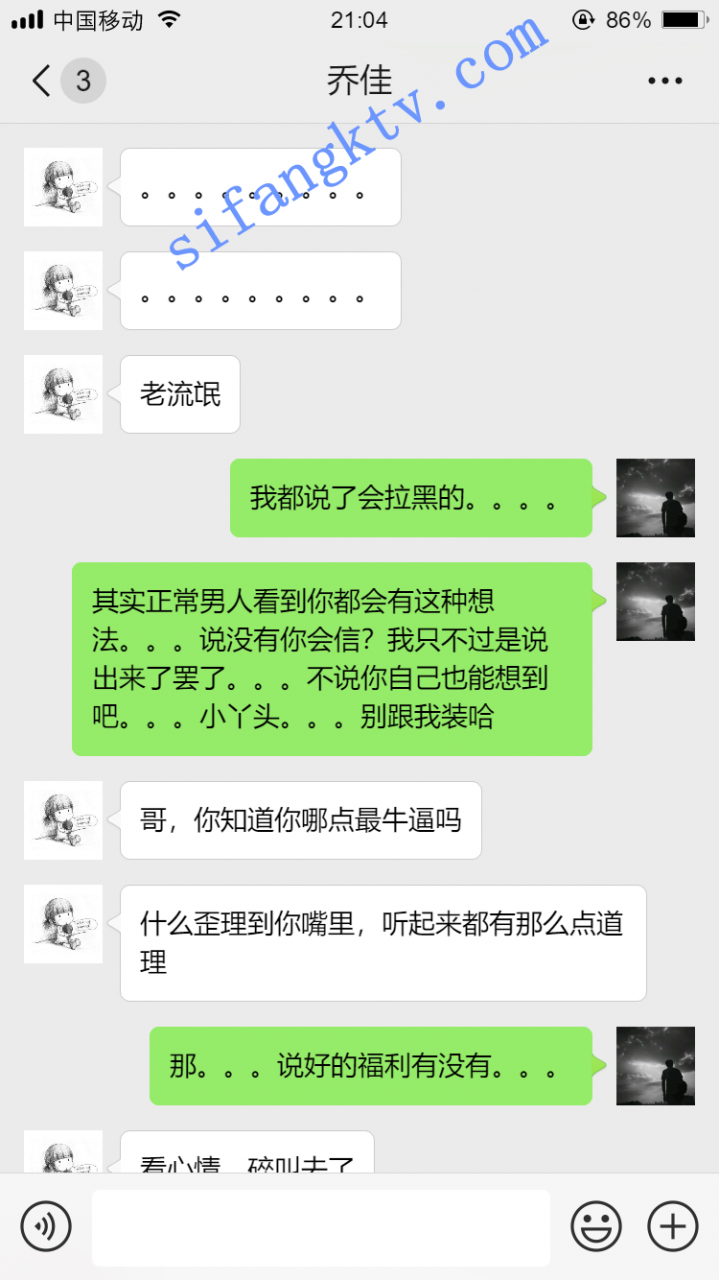The width and height of the screenshot is (719, 1280).
Task: Tap 乔佳's avatar beside 老流氓 message
Action: (63, 394)
